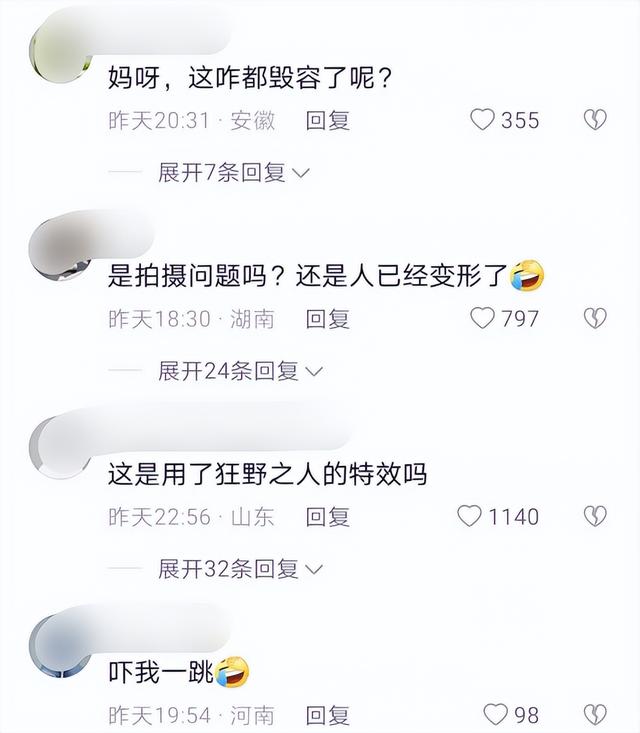This screenshot has height=733, width=640.
Task: Reply to the 湖南 comment
Action: [x=327, y=319]
